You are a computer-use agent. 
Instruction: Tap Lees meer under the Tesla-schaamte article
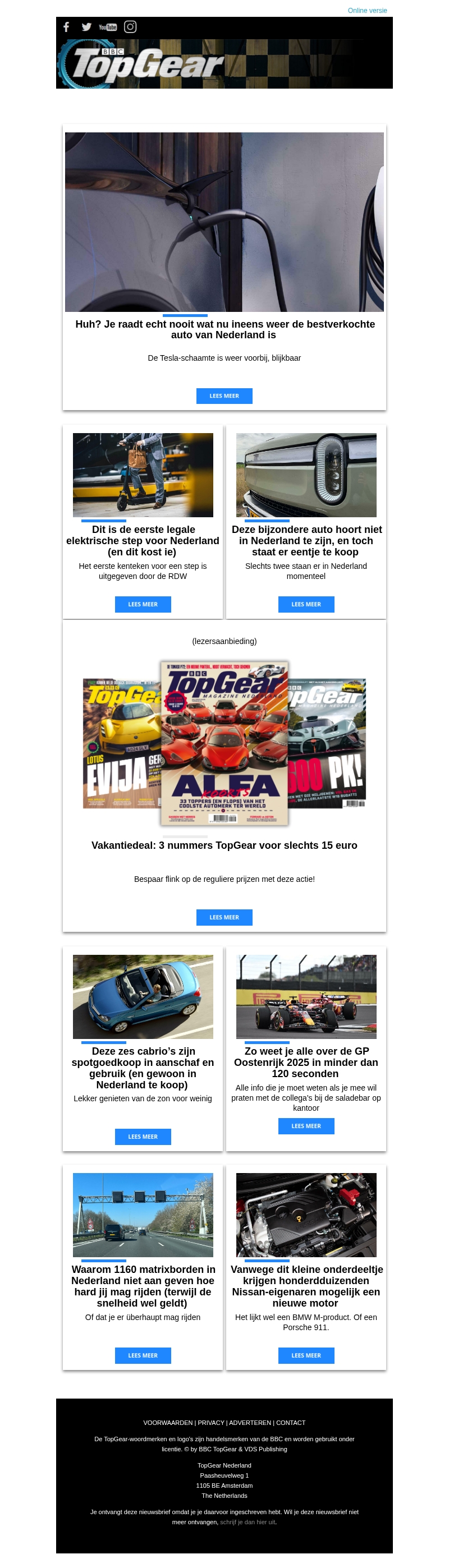click(224, 396)
